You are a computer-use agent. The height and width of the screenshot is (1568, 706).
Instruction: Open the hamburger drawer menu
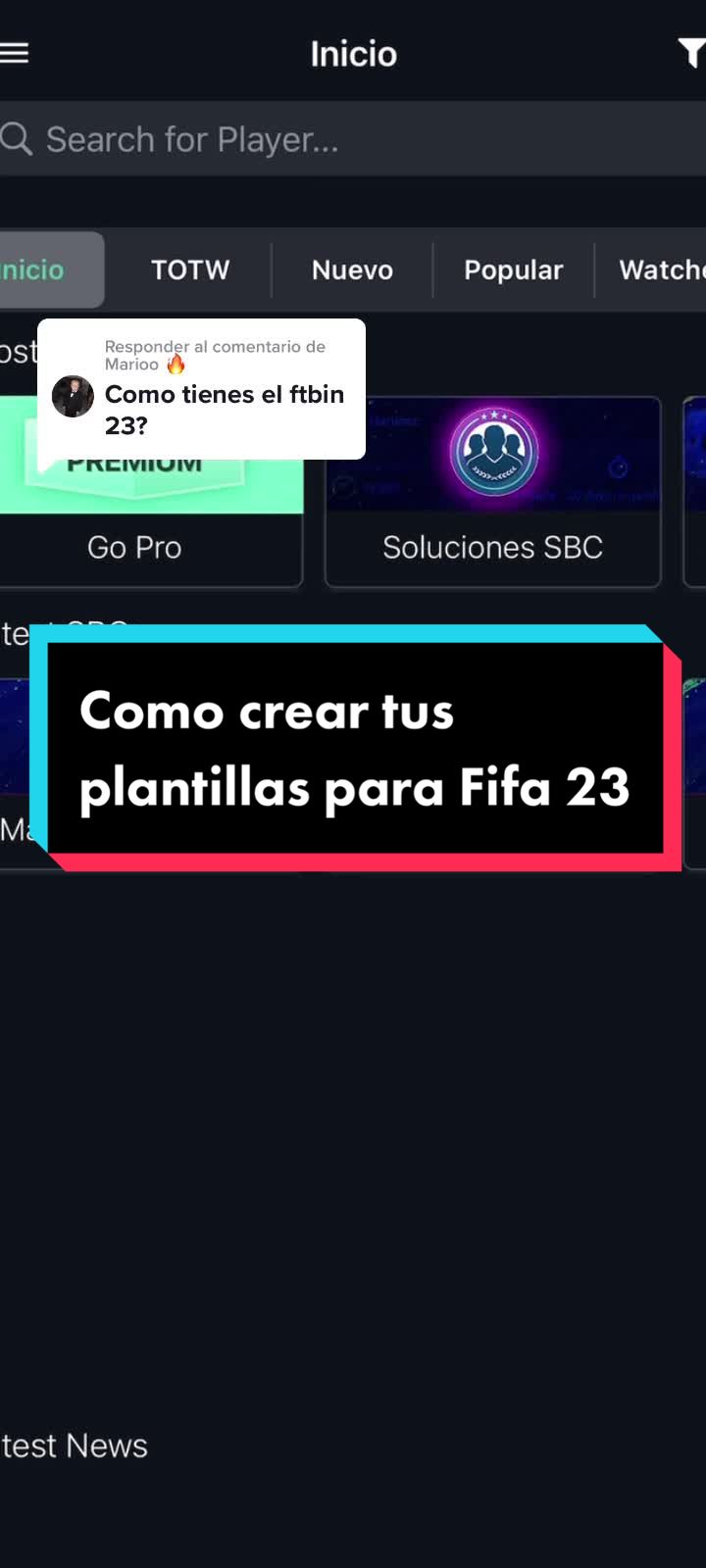pyautogui.click(x=15, y=53)
